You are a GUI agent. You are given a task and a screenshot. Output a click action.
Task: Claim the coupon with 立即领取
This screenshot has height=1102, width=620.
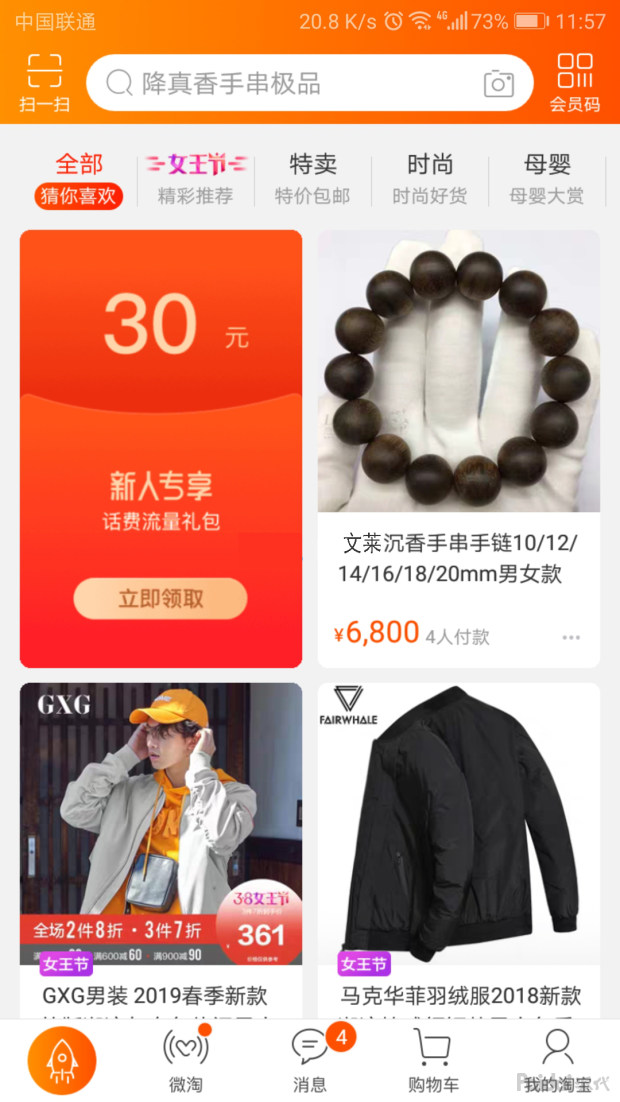pyautogui.click(x=160, y=599)
